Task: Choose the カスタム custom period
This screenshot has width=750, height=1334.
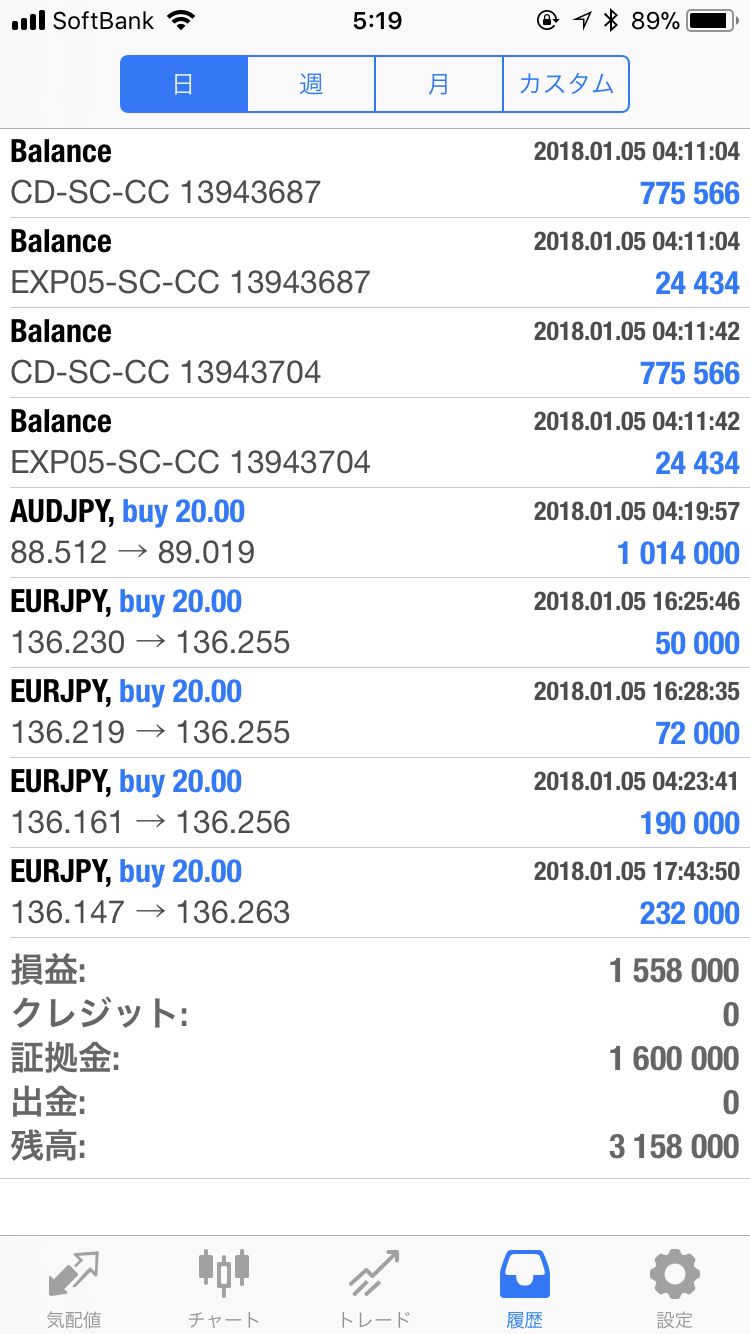Action: point(566,84)
